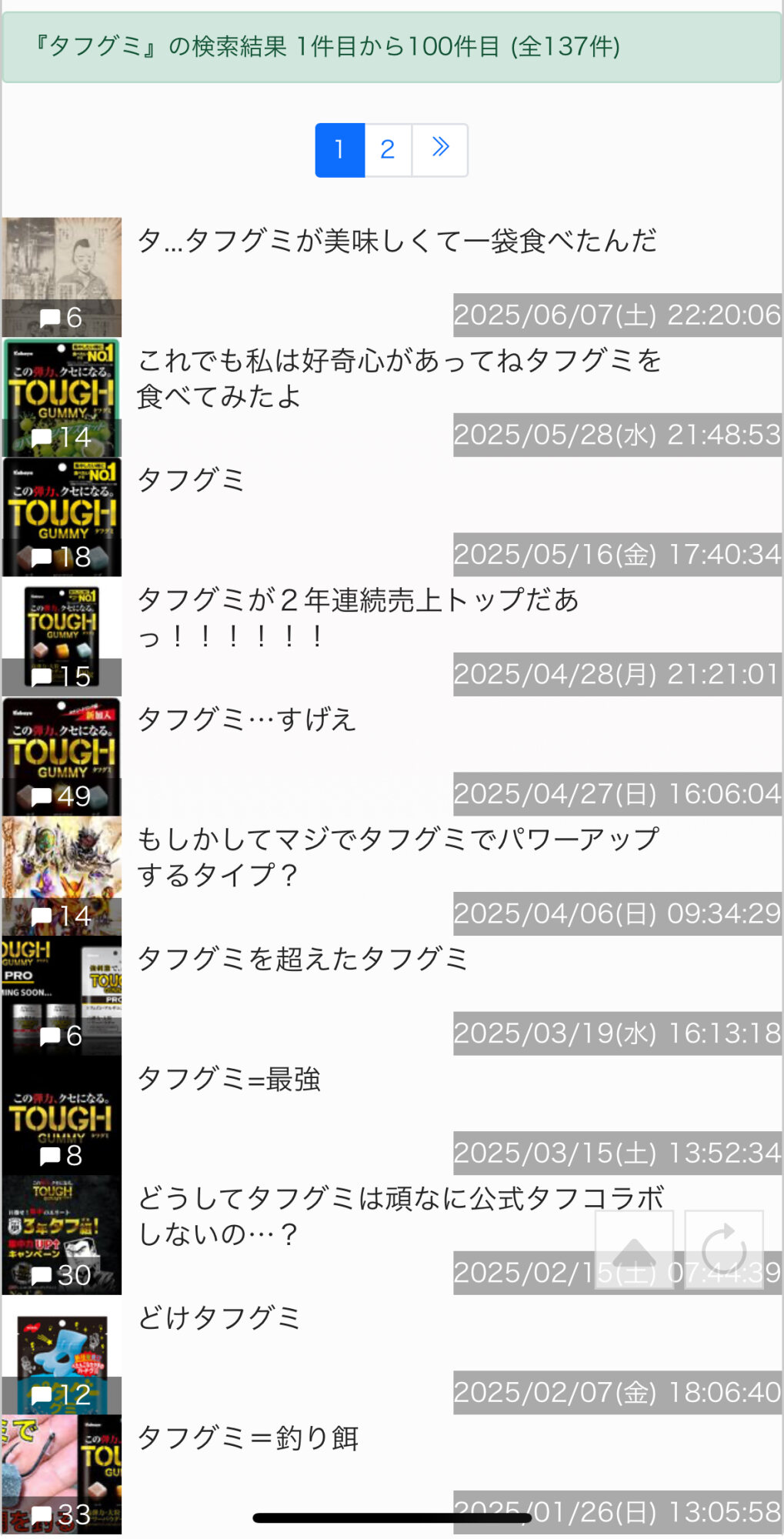
Task: Open thread タ…タフグミが美味しくて一袋食べたんだ
Action: coord(397,241)
